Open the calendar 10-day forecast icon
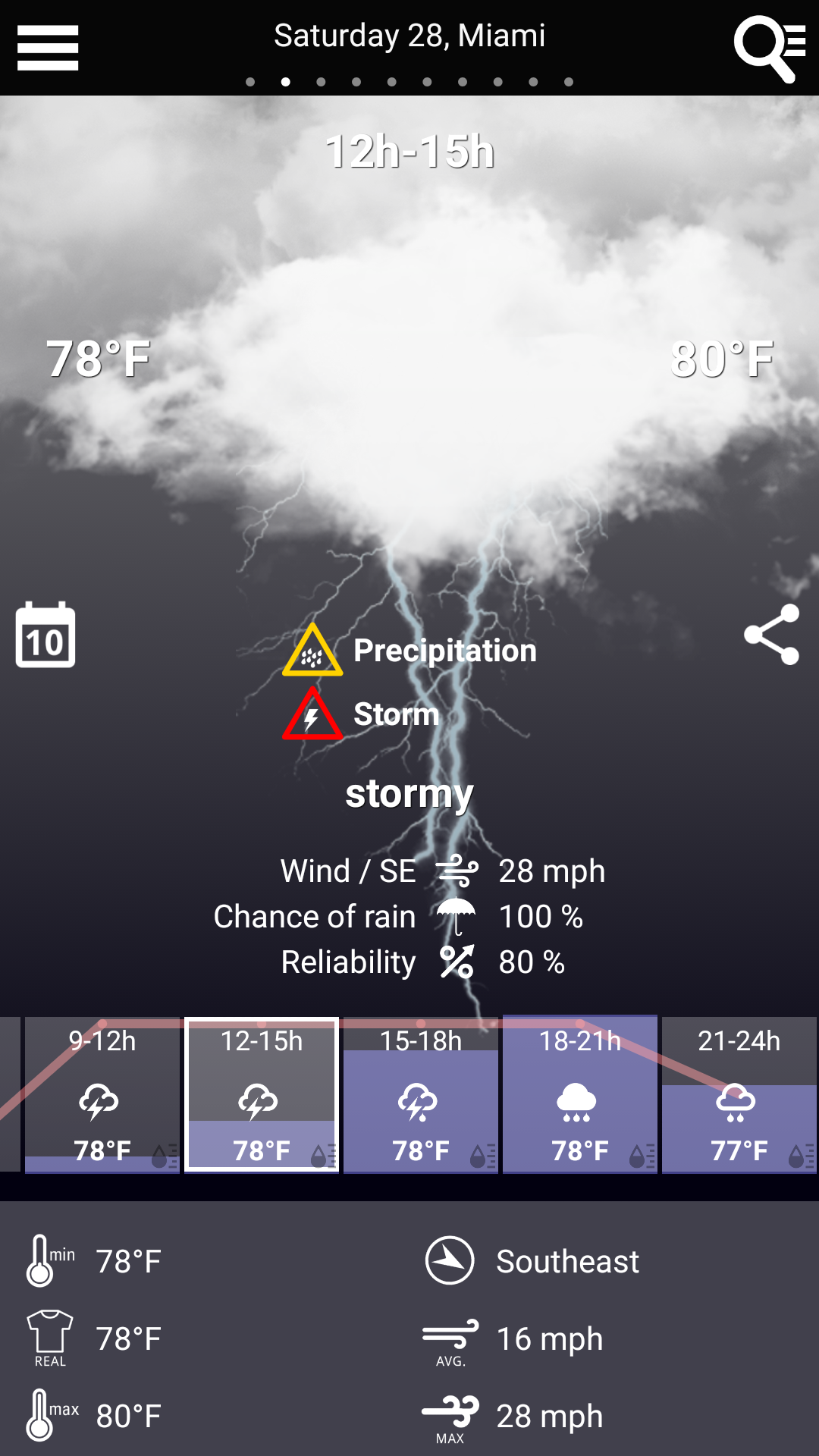The image size is (819, 1456). (x=45, y=639)
